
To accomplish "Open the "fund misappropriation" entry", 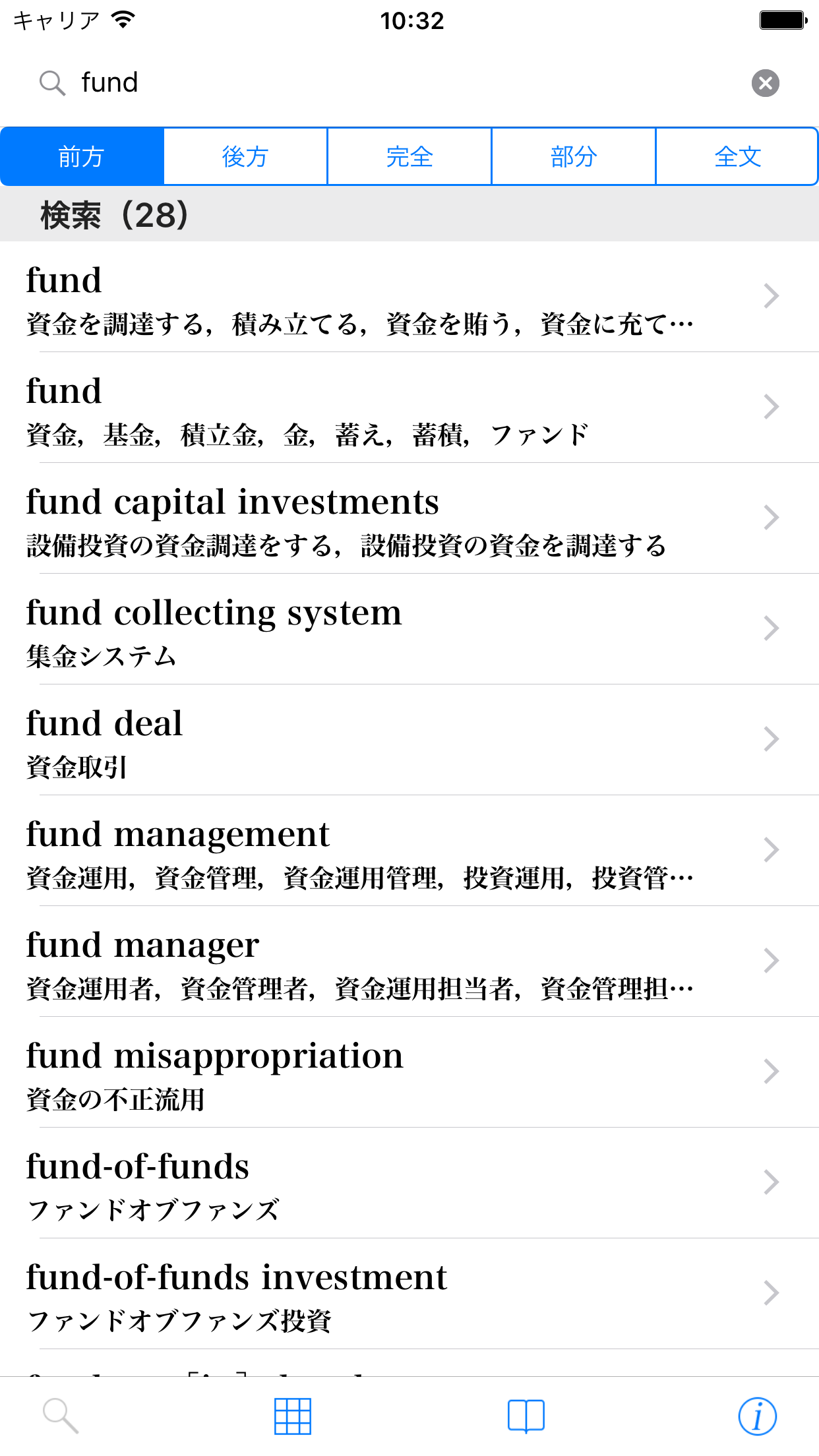I will point(396,1073).
